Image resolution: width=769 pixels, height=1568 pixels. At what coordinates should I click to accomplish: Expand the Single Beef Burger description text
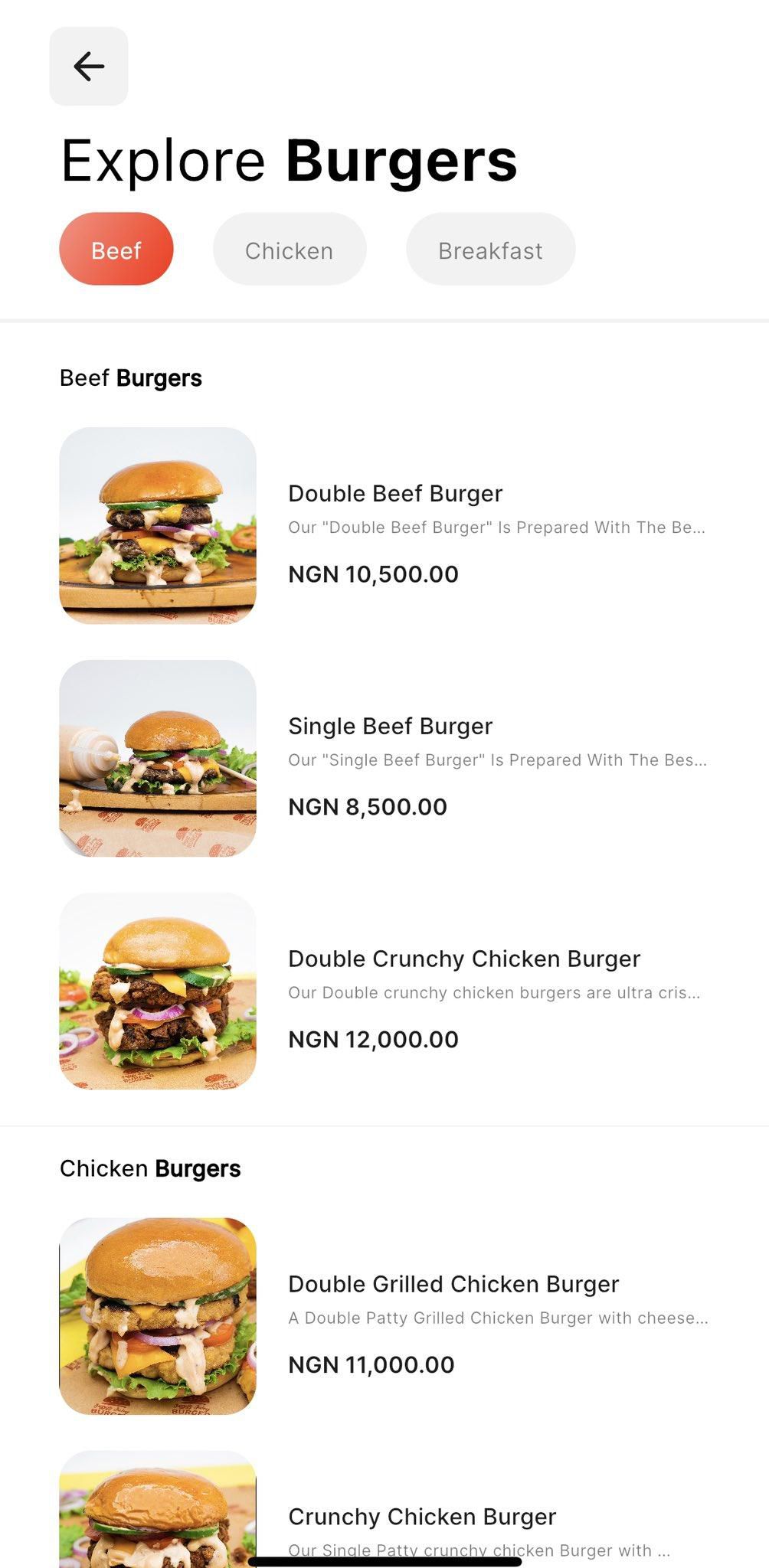click(x=496, y=760)
